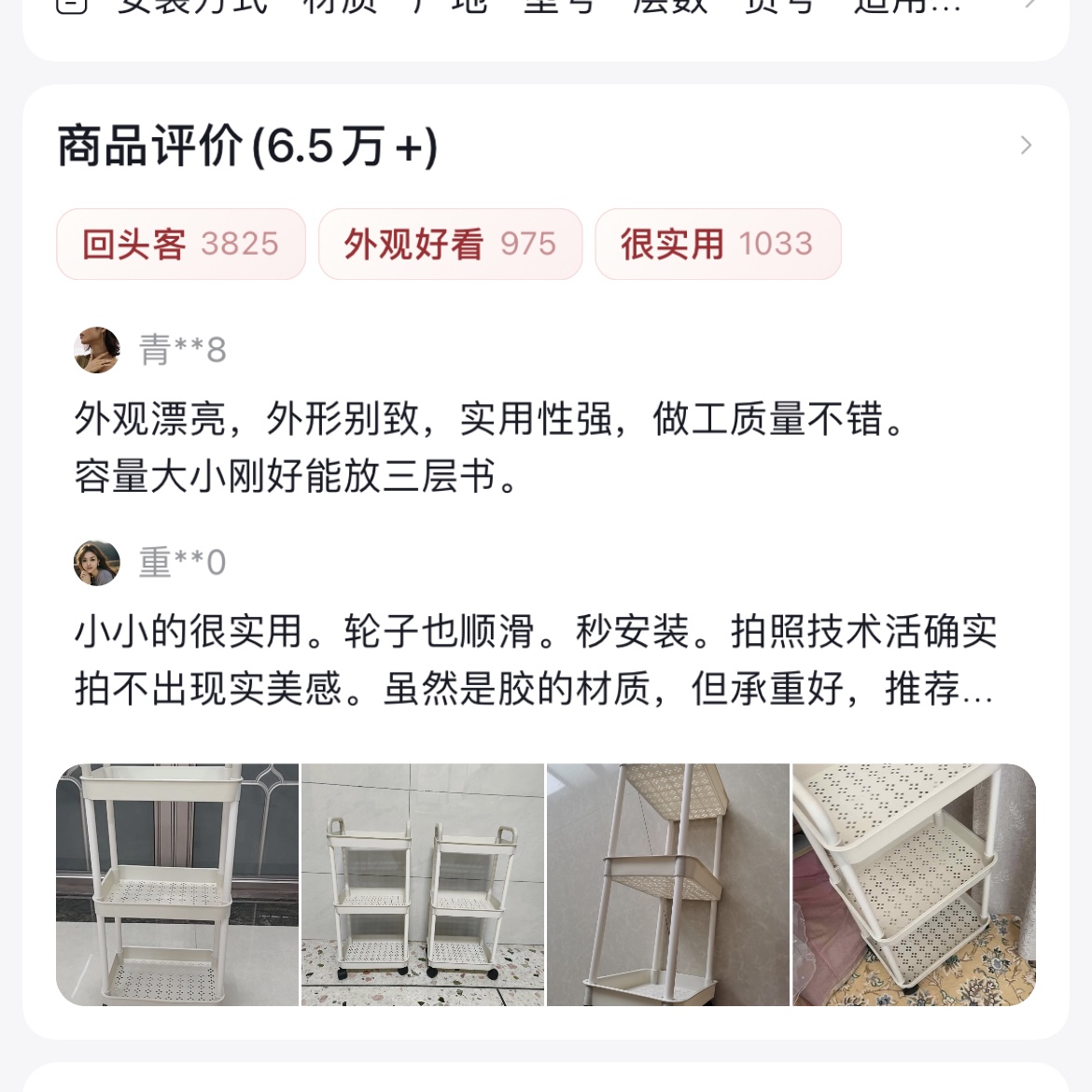Filter reviews by 外观好看 tag
This screenshot has height=1092, width=1092.
(450, 245)
